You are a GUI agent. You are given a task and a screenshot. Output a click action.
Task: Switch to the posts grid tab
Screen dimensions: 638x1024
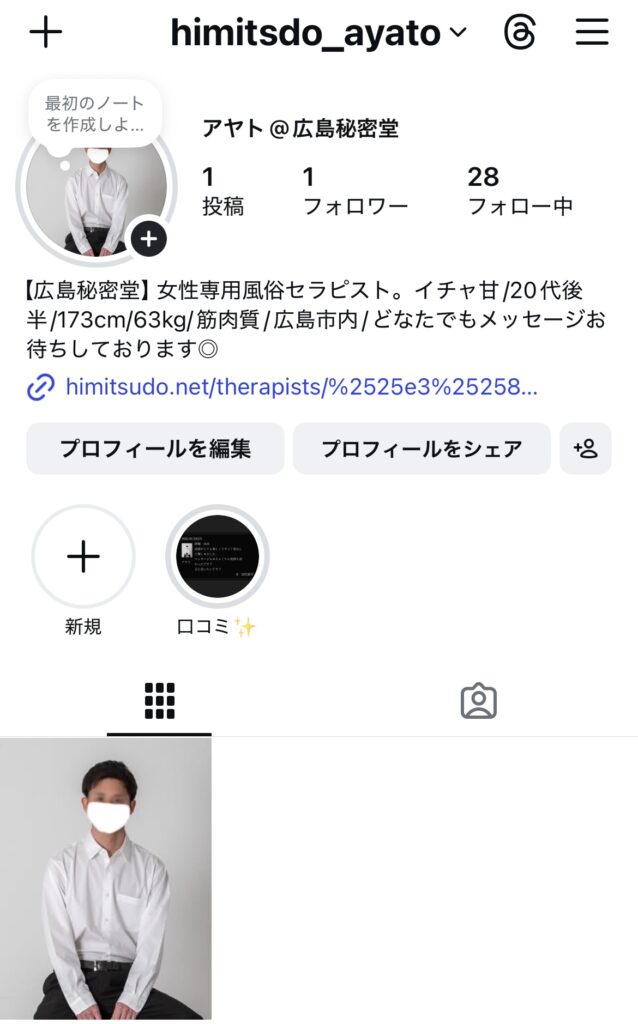point(159,702)
